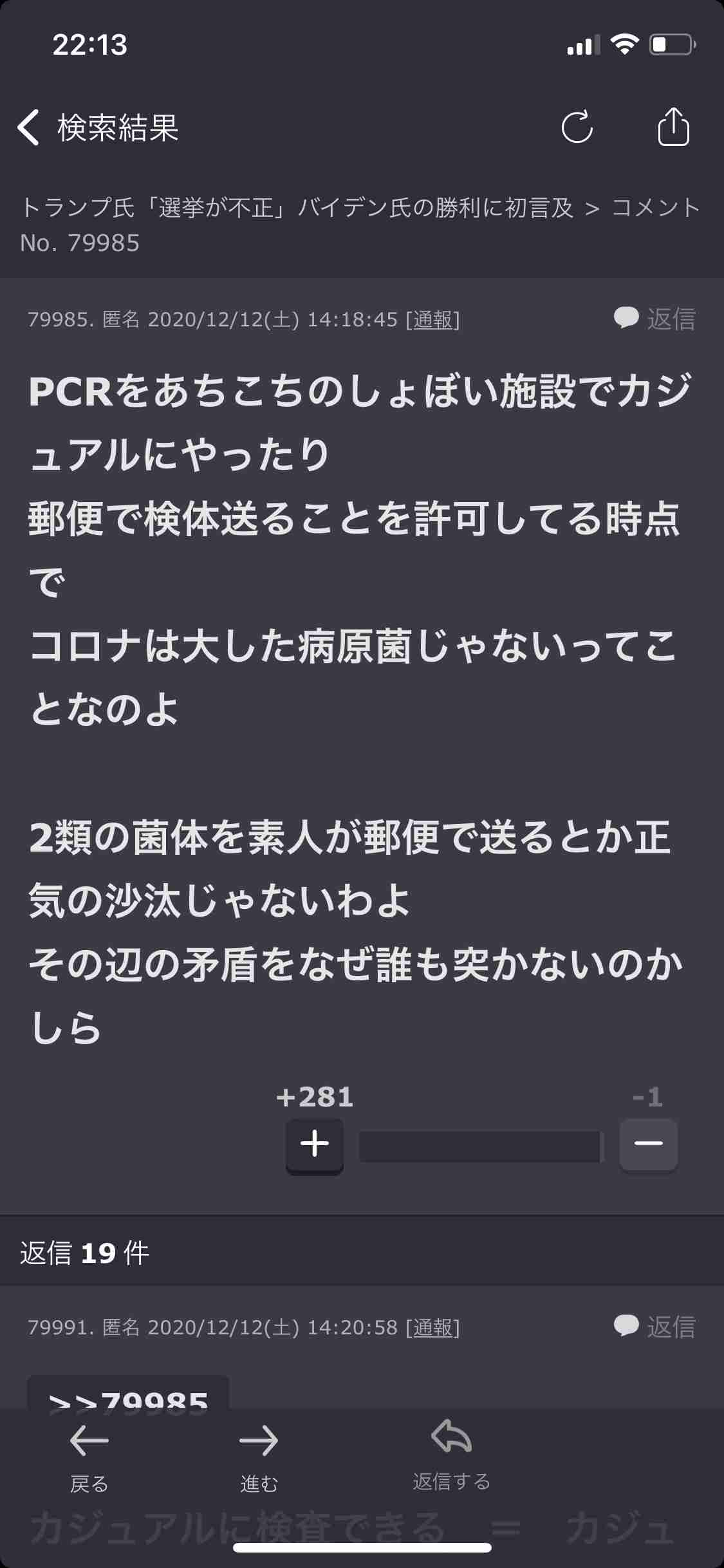
Task: Downvote comment 79985 with minus button
Action: click(648, 1143)
